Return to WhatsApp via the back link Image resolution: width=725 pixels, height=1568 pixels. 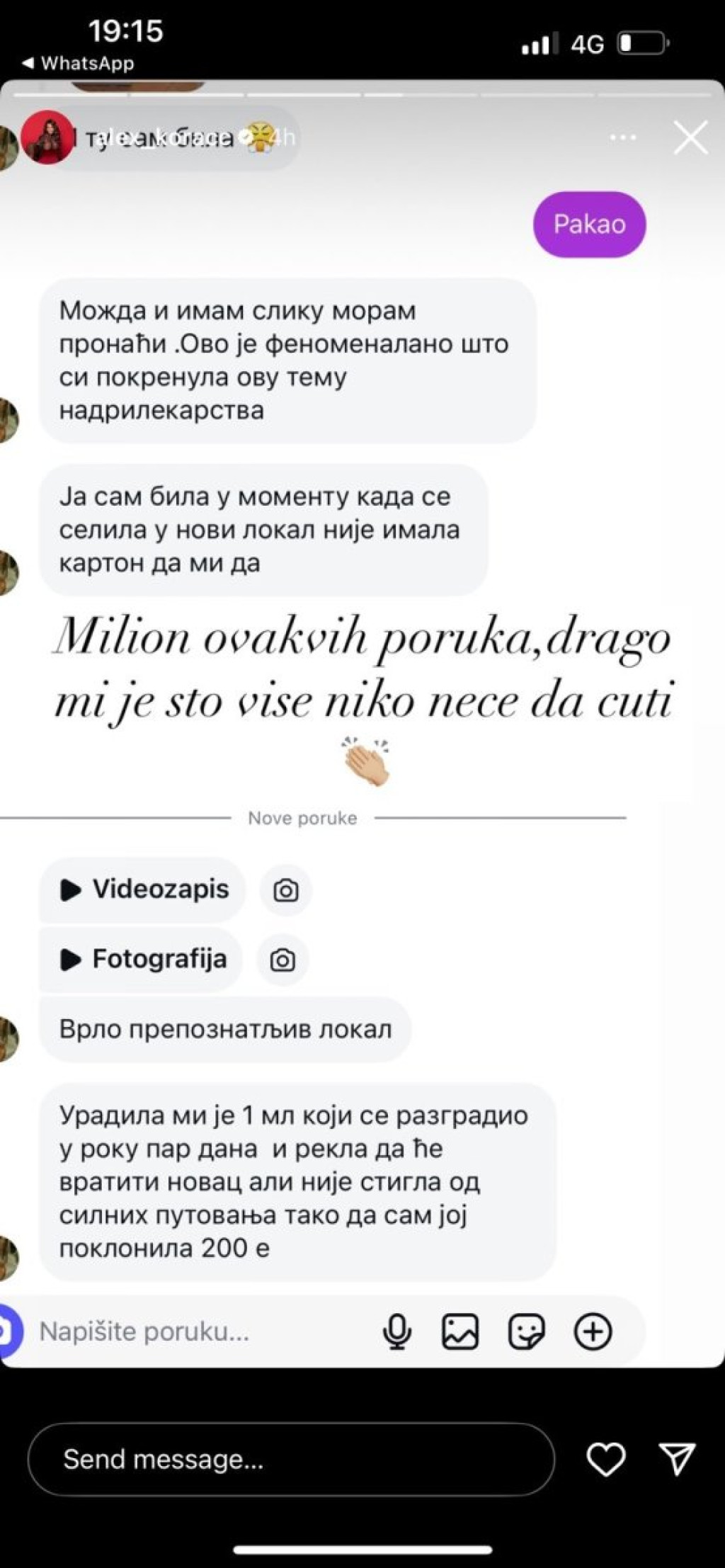pyautogui.click(x=78, y=64)
